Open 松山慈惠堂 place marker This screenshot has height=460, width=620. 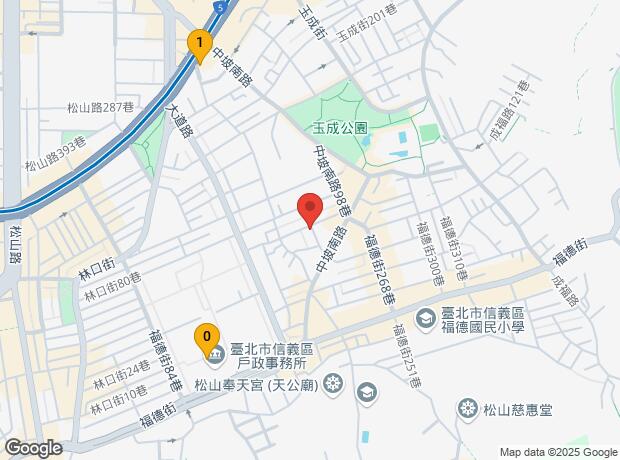click(x=466, y=407)
